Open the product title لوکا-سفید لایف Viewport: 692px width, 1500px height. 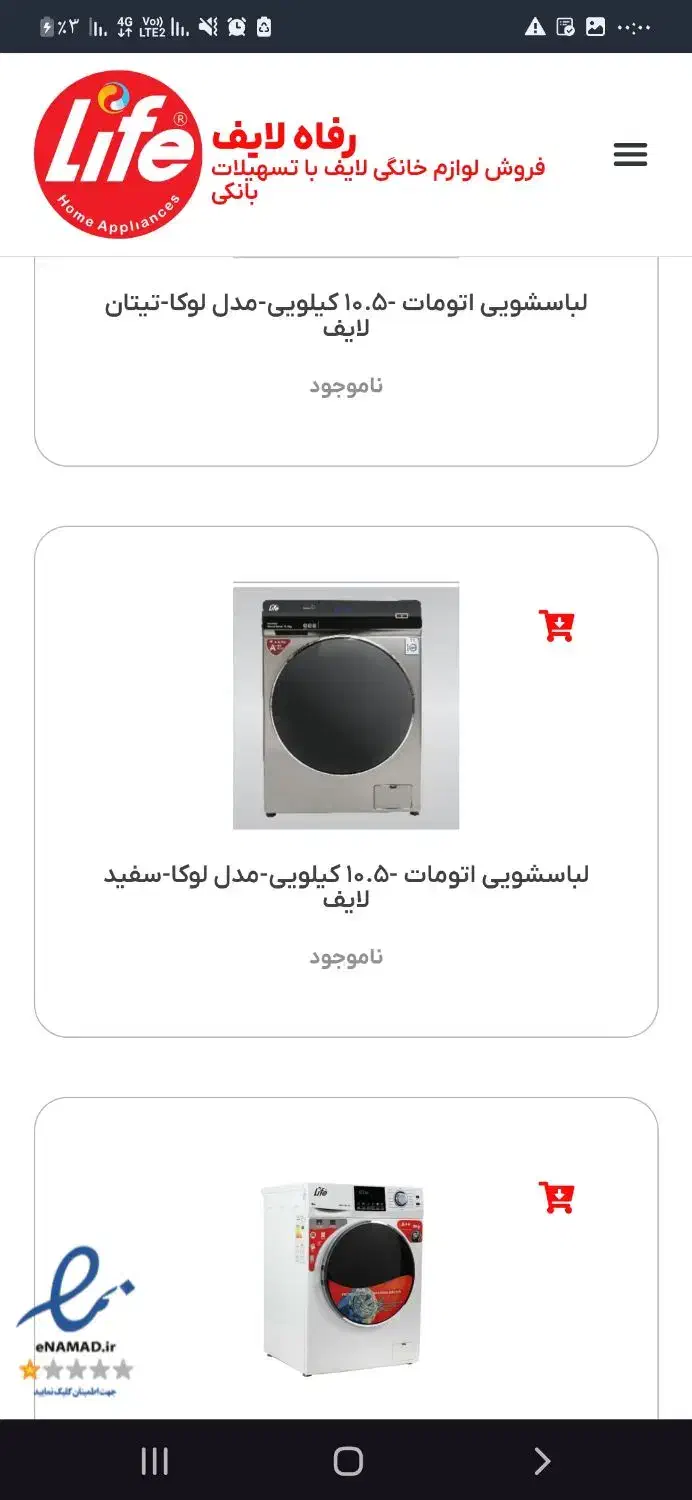click(346, 886)
